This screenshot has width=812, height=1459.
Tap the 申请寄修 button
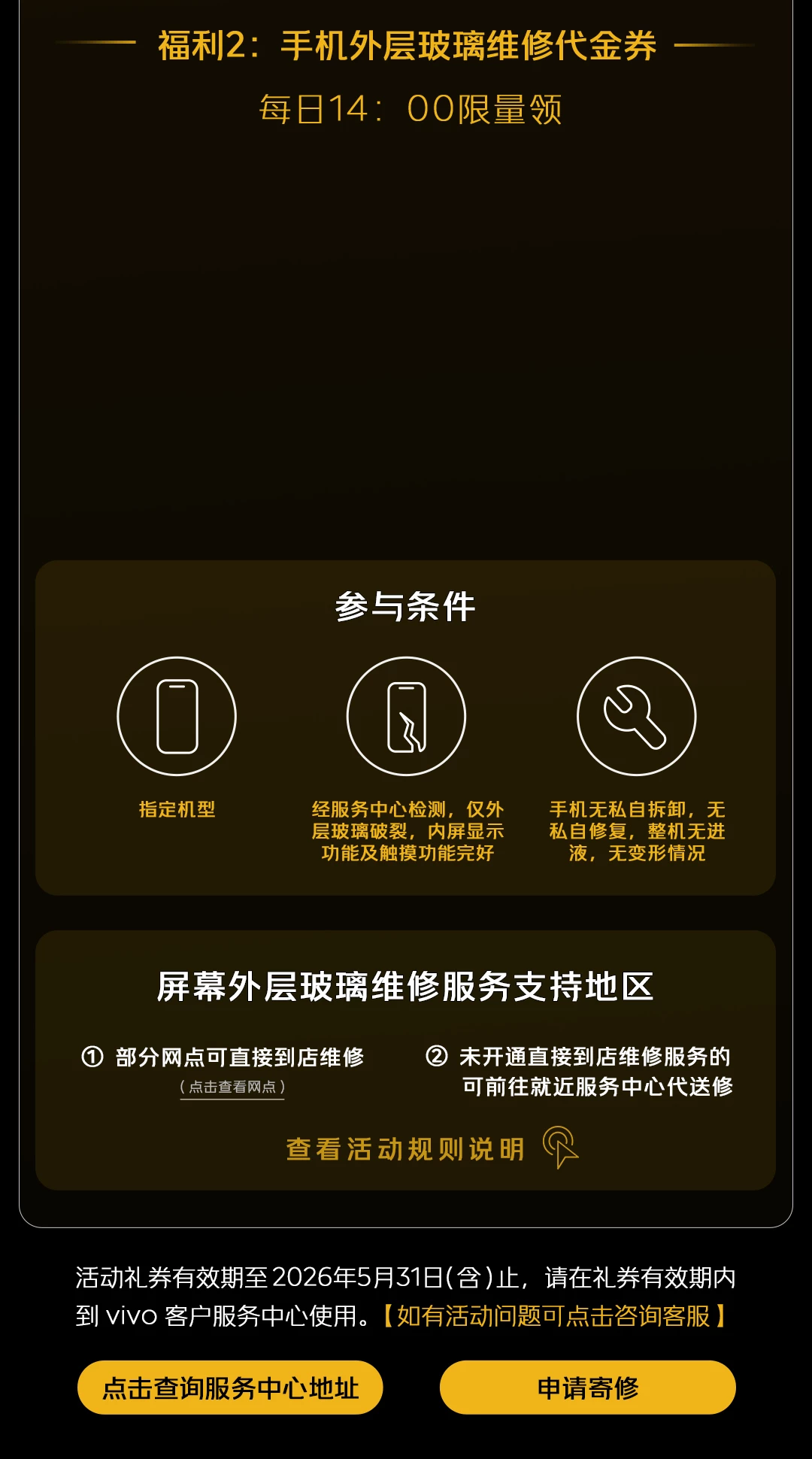coord(587,1388)
